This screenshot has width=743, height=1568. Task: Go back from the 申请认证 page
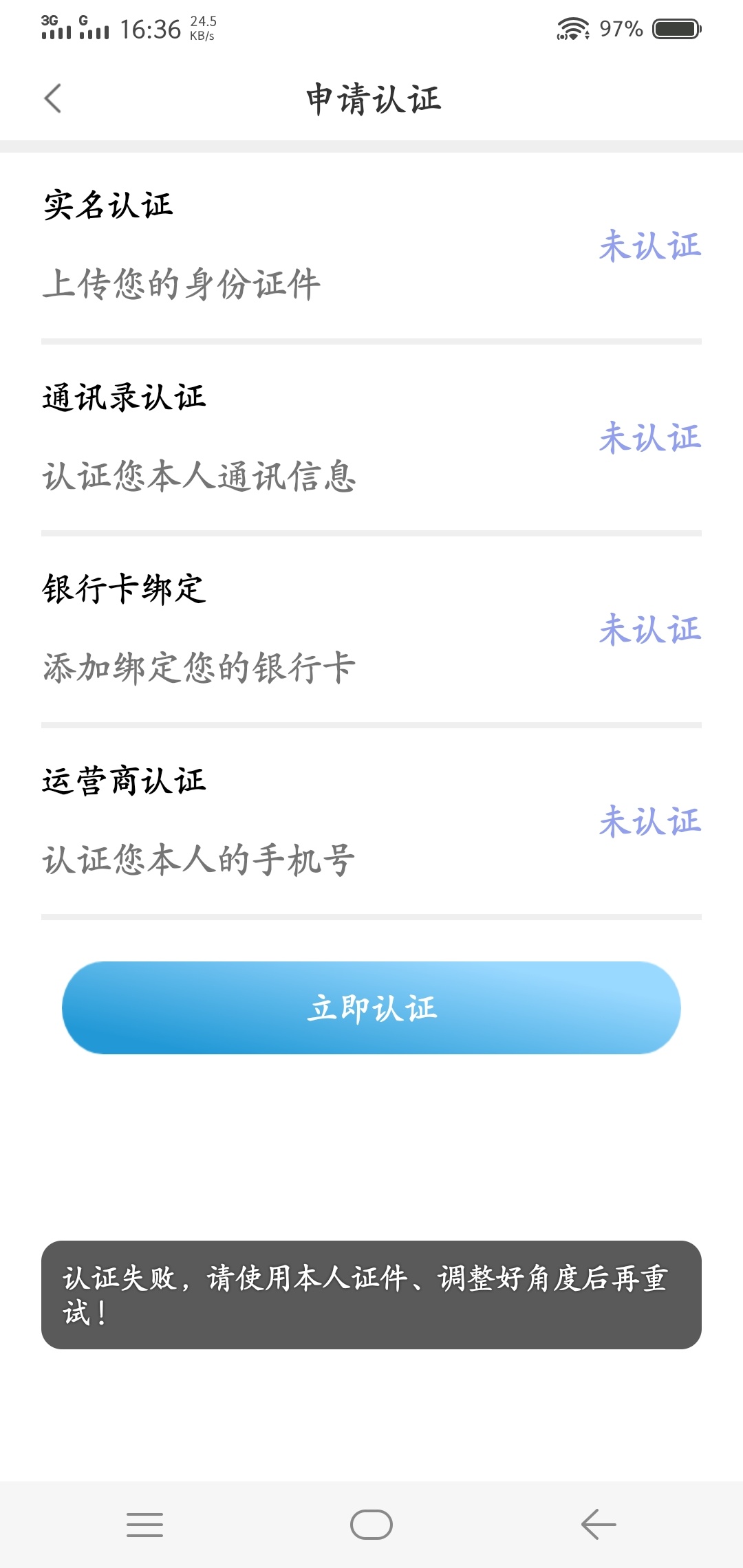point(53,98)
